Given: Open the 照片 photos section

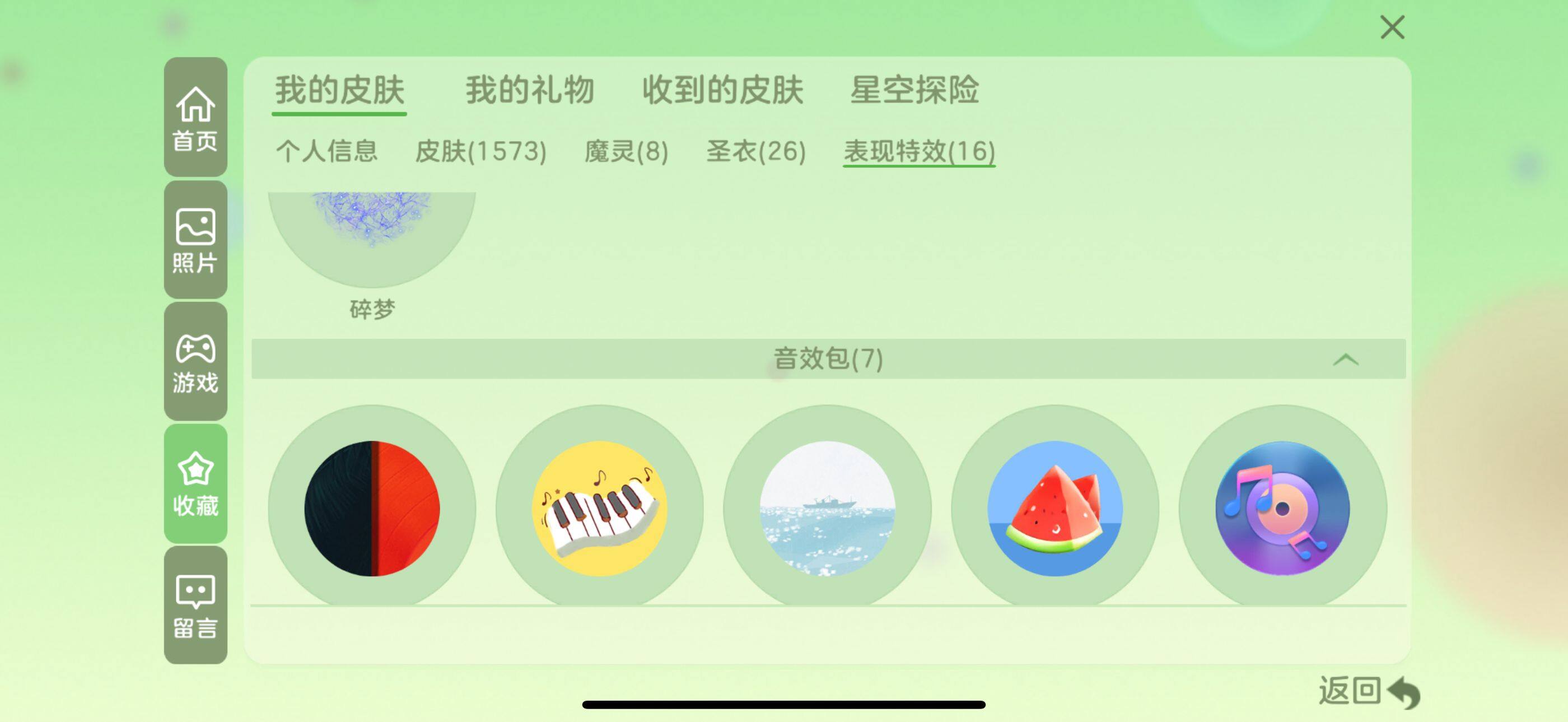Looking at the screenshot, I should 195,240.
